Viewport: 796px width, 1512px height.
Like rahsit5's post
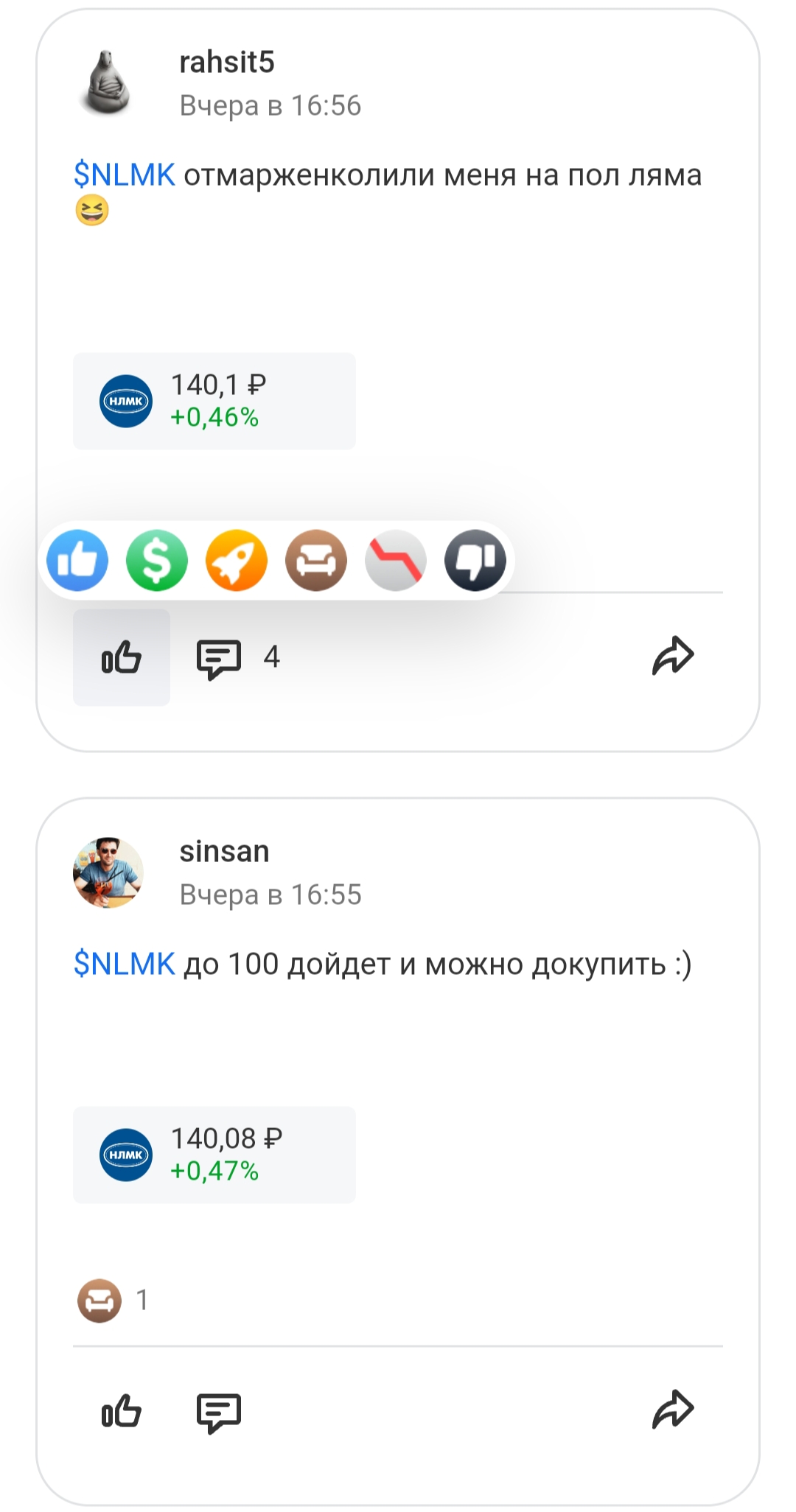[x=122, y=657]
